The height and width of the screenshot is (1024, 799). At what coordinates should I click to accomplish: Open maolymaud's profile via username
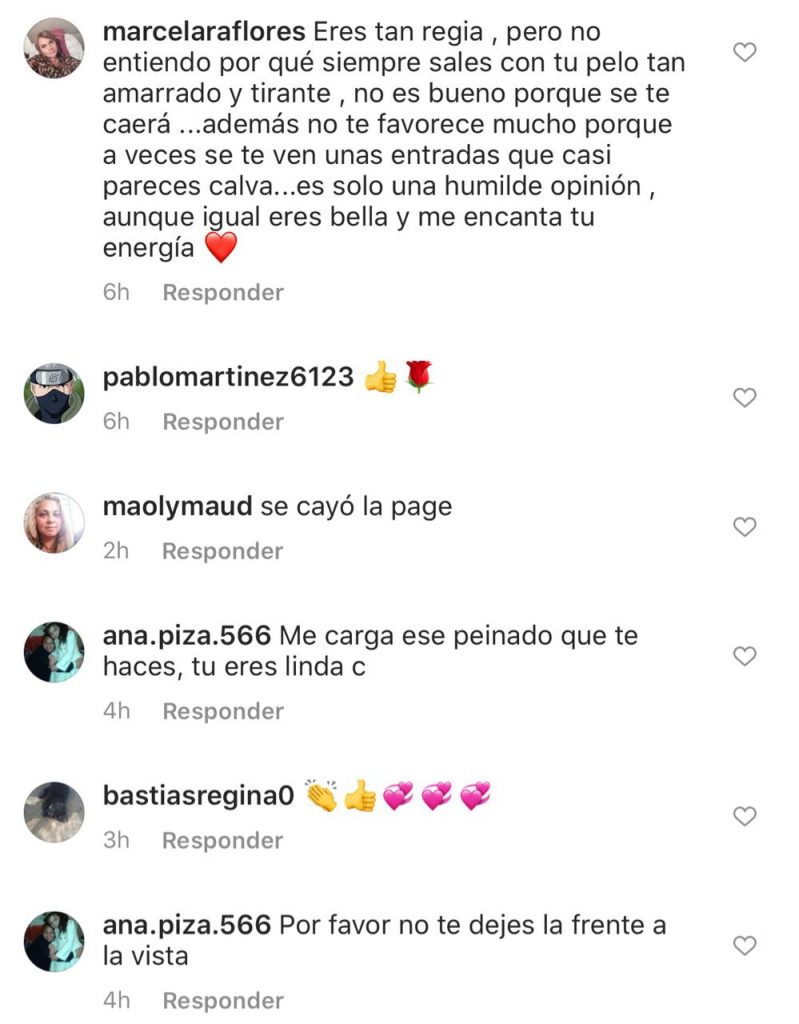[x=177, y=507]
